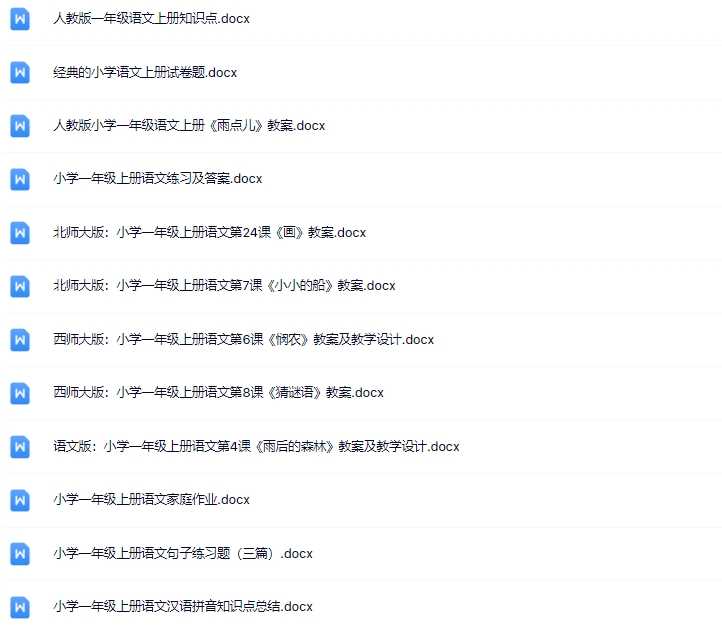
Task: Open 小学一年级上册语文练习及答案.docx
Action: (x=157, y=179)
